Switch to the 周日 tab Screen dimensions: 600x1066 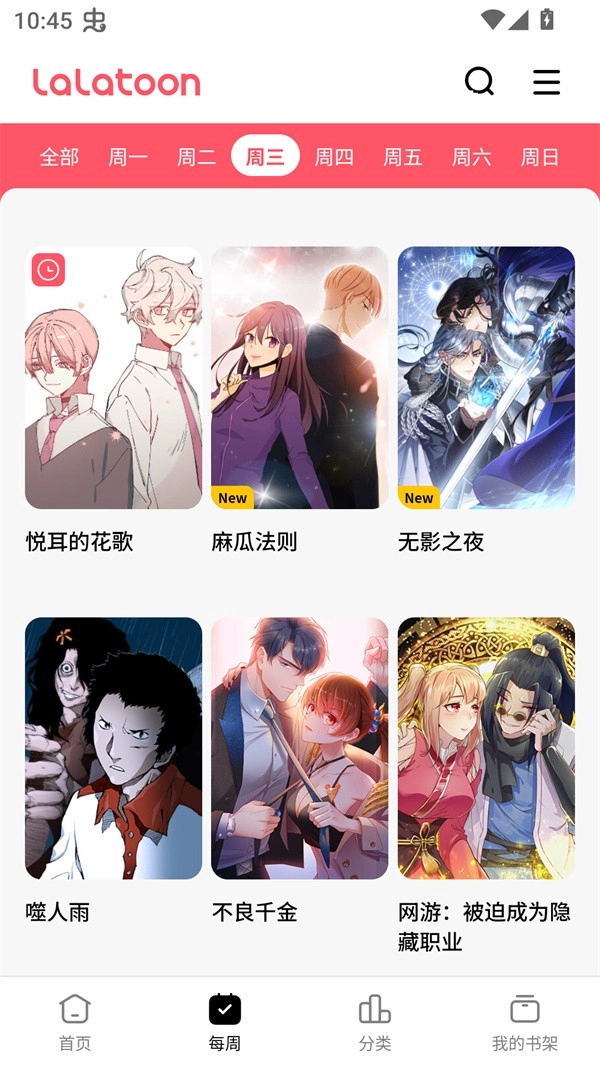click(540, 157)
